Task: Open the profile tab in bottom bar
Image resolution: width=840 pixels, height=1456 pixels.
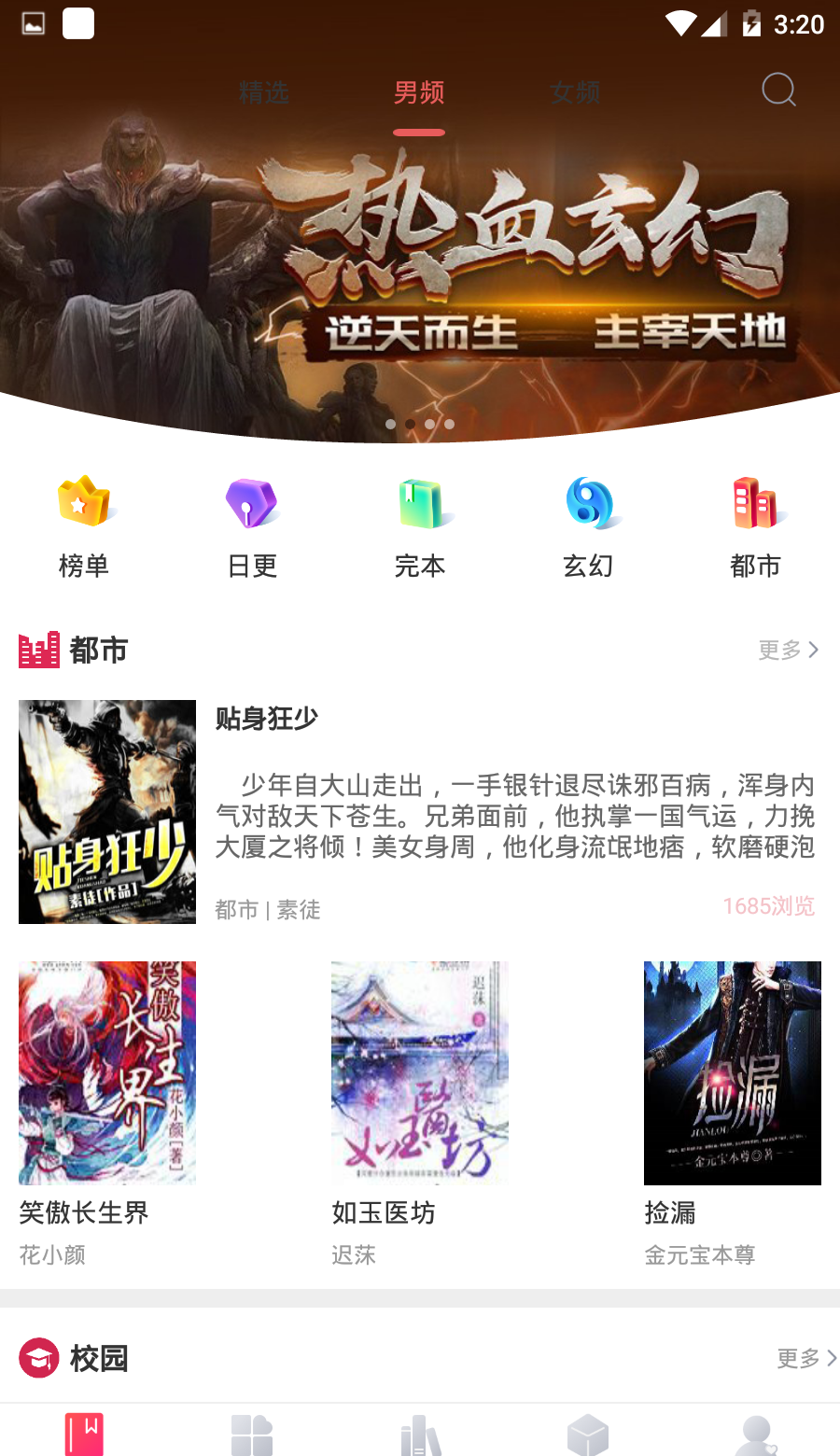Action: (756, 1434)
